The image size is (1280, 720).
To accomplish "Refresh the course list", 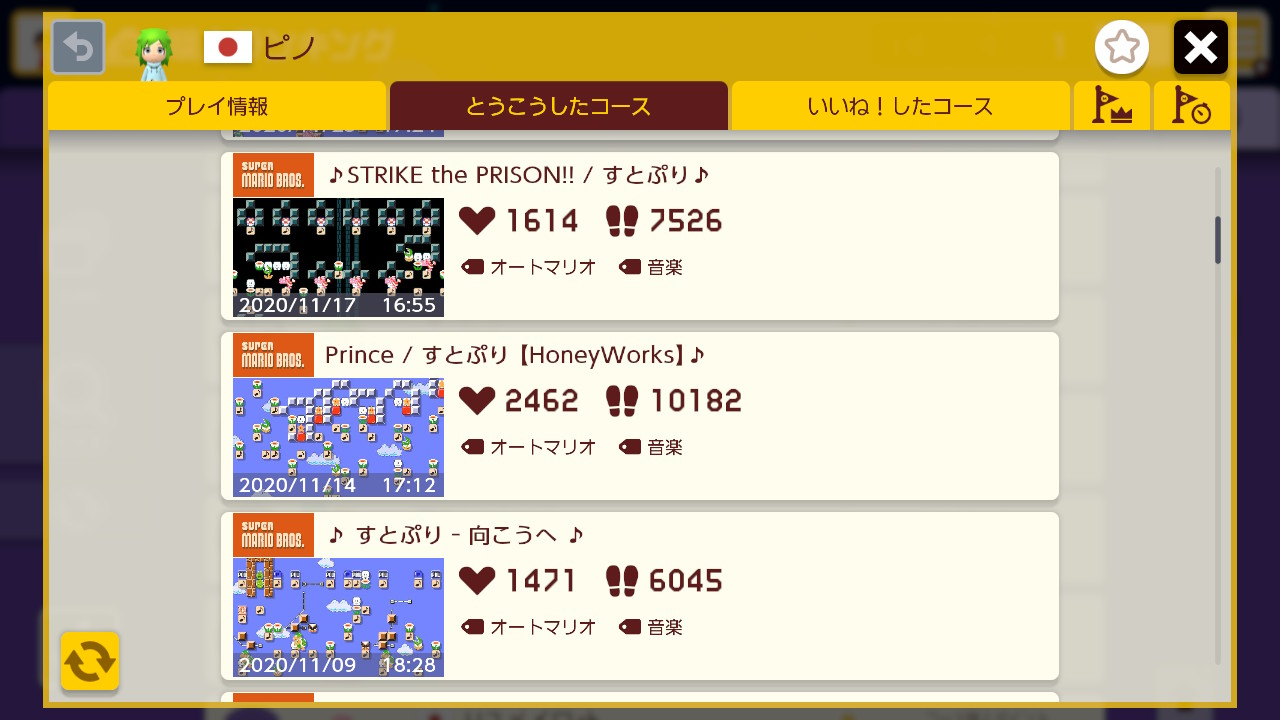I will click(90, 661).
